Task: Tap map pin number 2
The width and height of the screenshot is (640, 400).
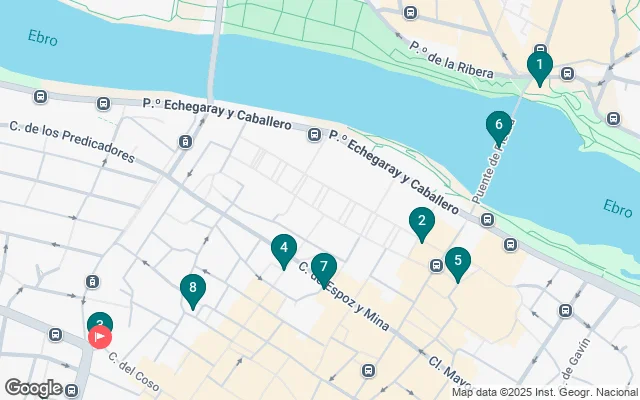Action: point(422,223)
